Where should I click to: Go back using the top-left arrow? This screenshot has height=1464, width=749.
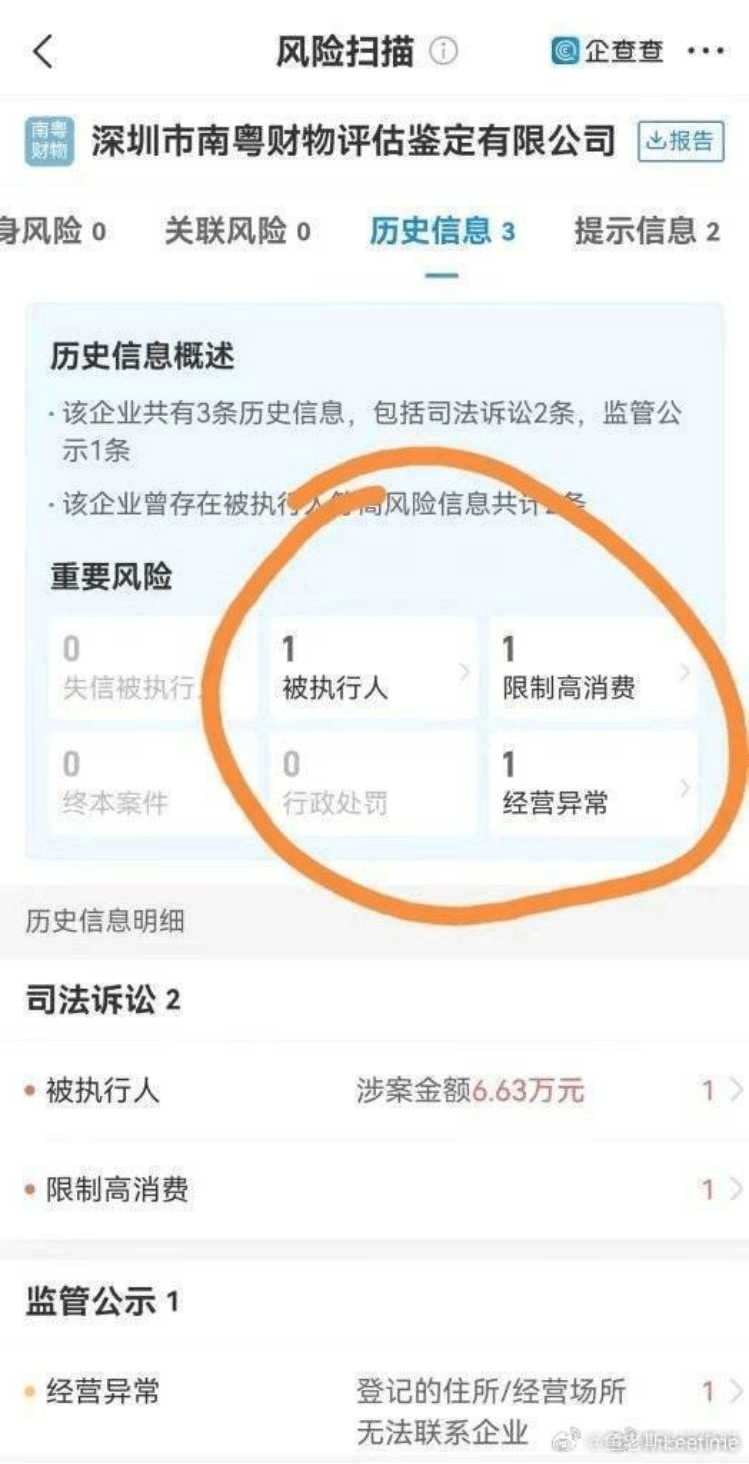tap(42, 52)
